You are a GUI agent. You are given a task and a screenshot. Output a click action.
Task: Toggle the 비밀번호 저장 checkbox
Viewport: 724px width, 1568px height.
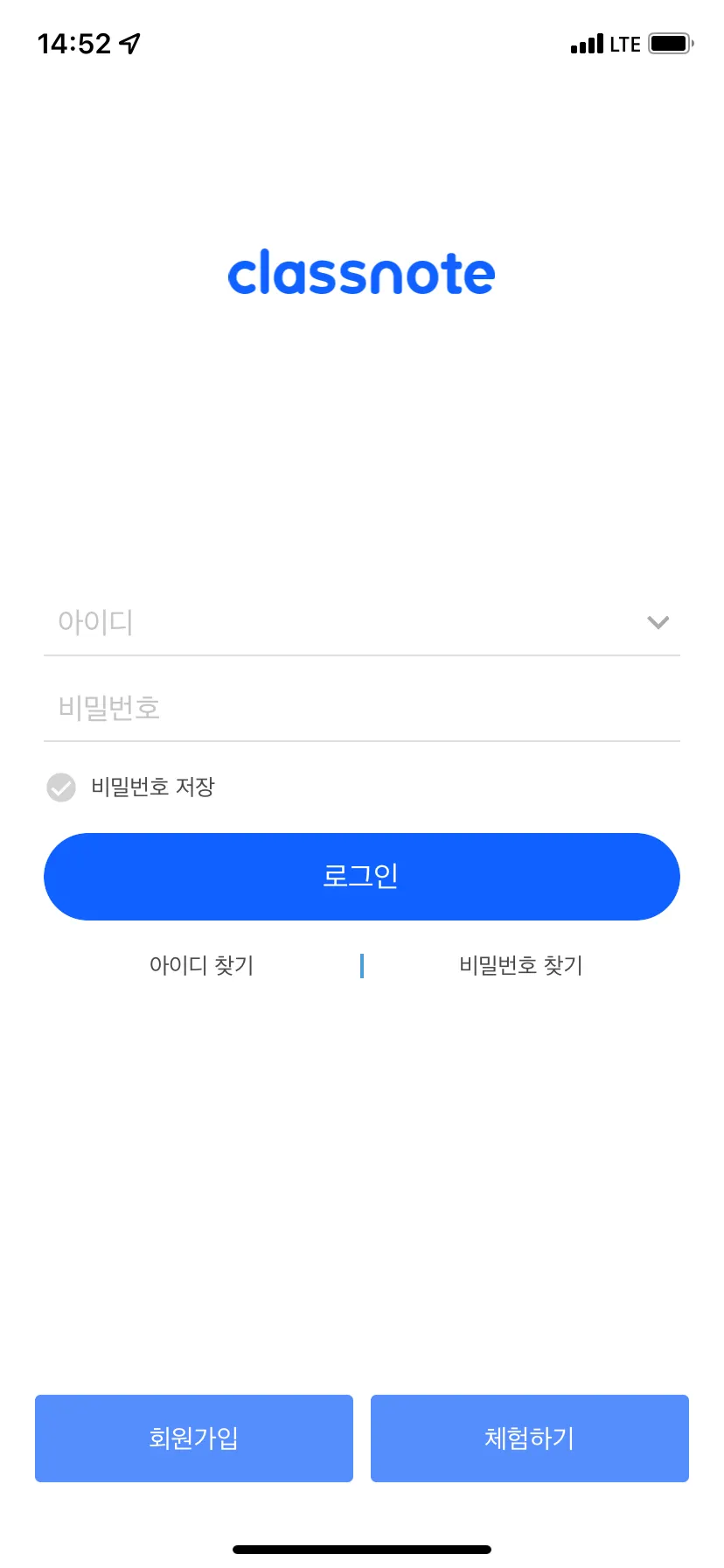(x=61, y=787)
